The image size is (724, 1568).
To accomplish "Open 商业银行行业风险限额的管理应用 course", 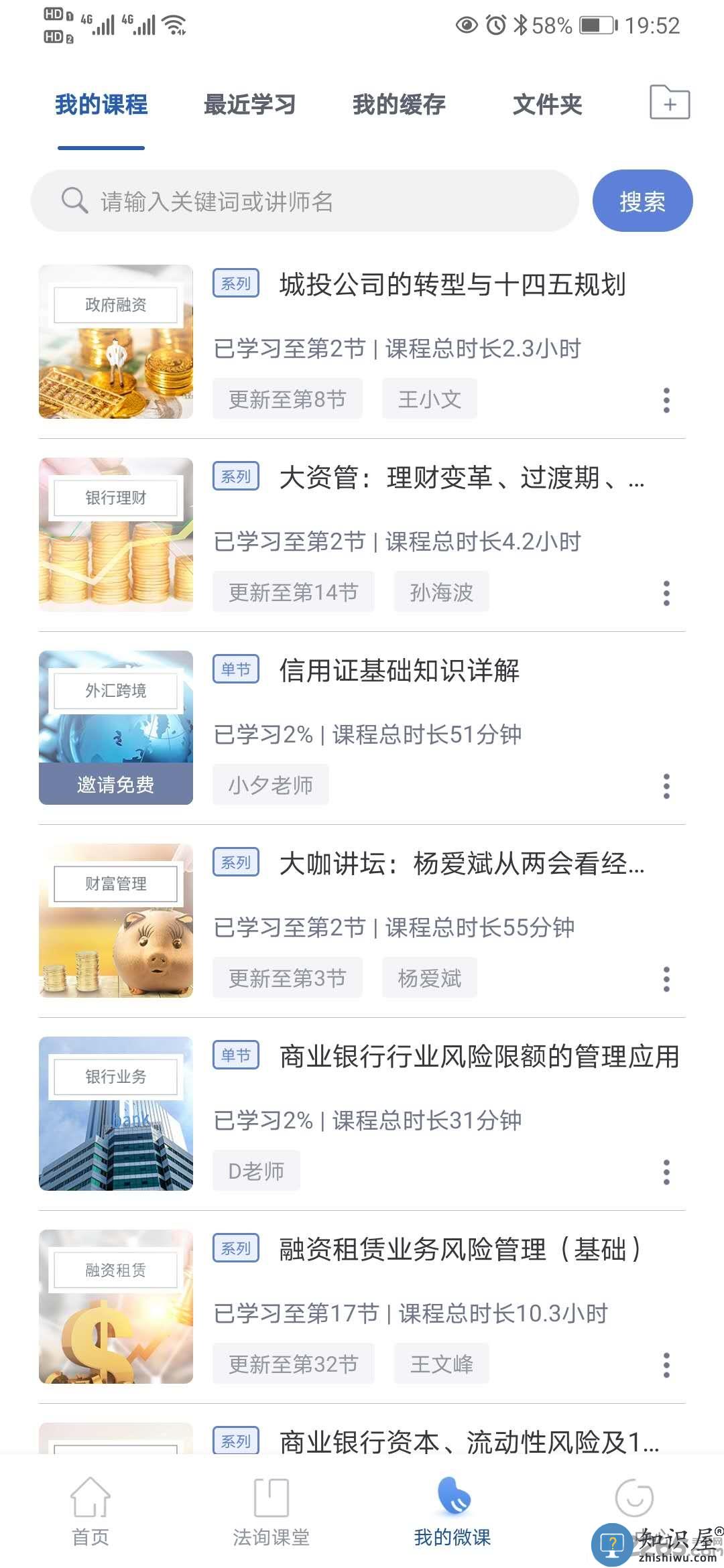I will pos(479,1057).
